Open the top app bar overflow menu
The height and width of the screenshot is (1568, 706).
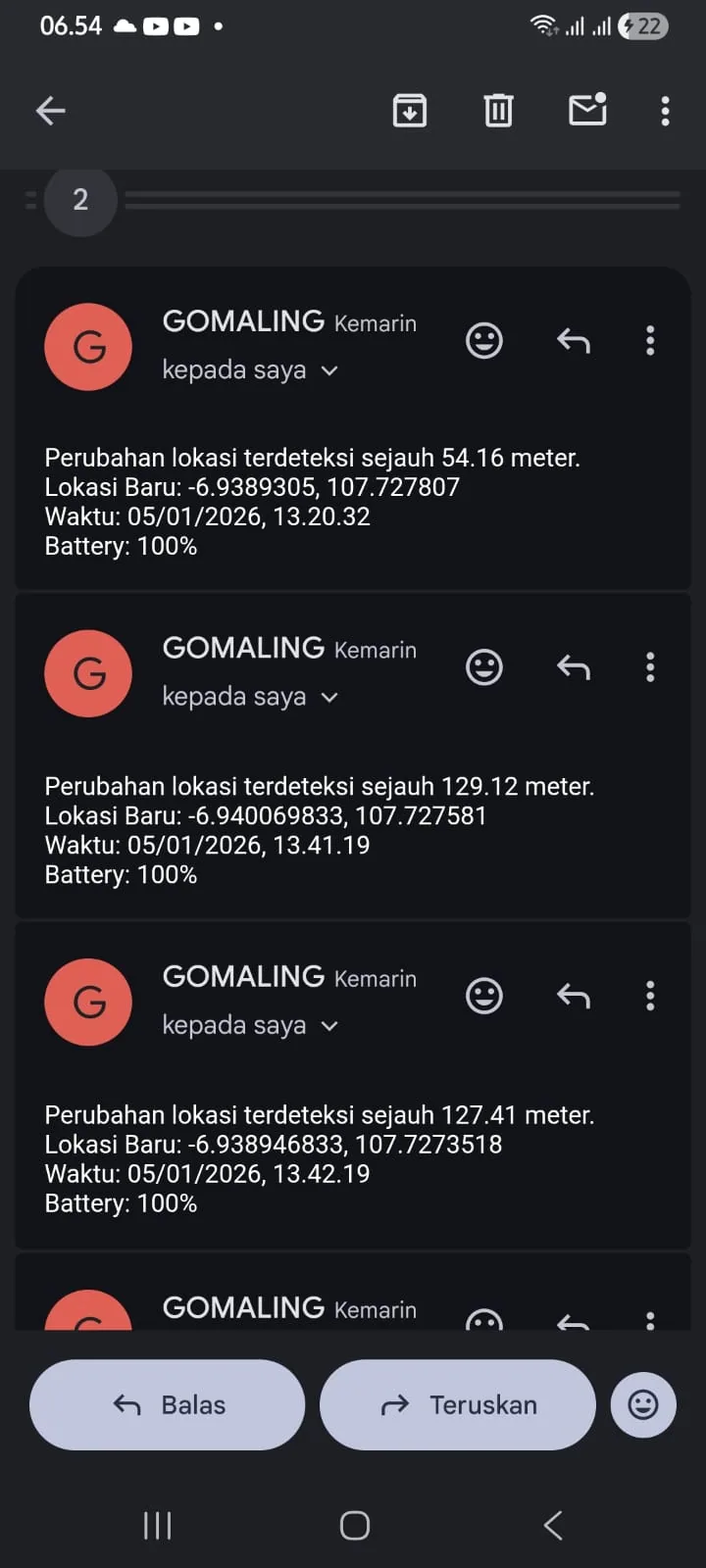[x=665, y=111]
